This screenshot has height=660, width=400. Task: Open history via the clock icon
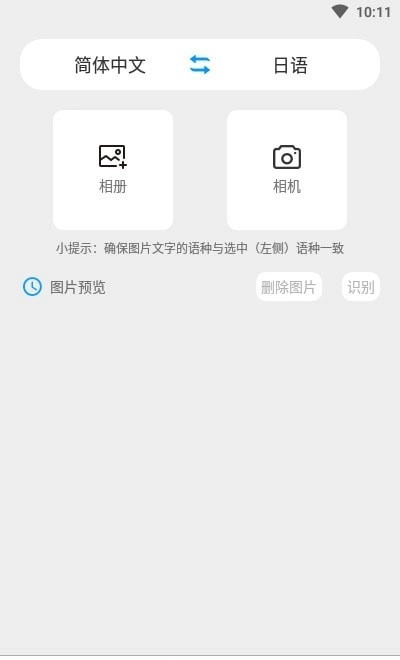(32, 287)
